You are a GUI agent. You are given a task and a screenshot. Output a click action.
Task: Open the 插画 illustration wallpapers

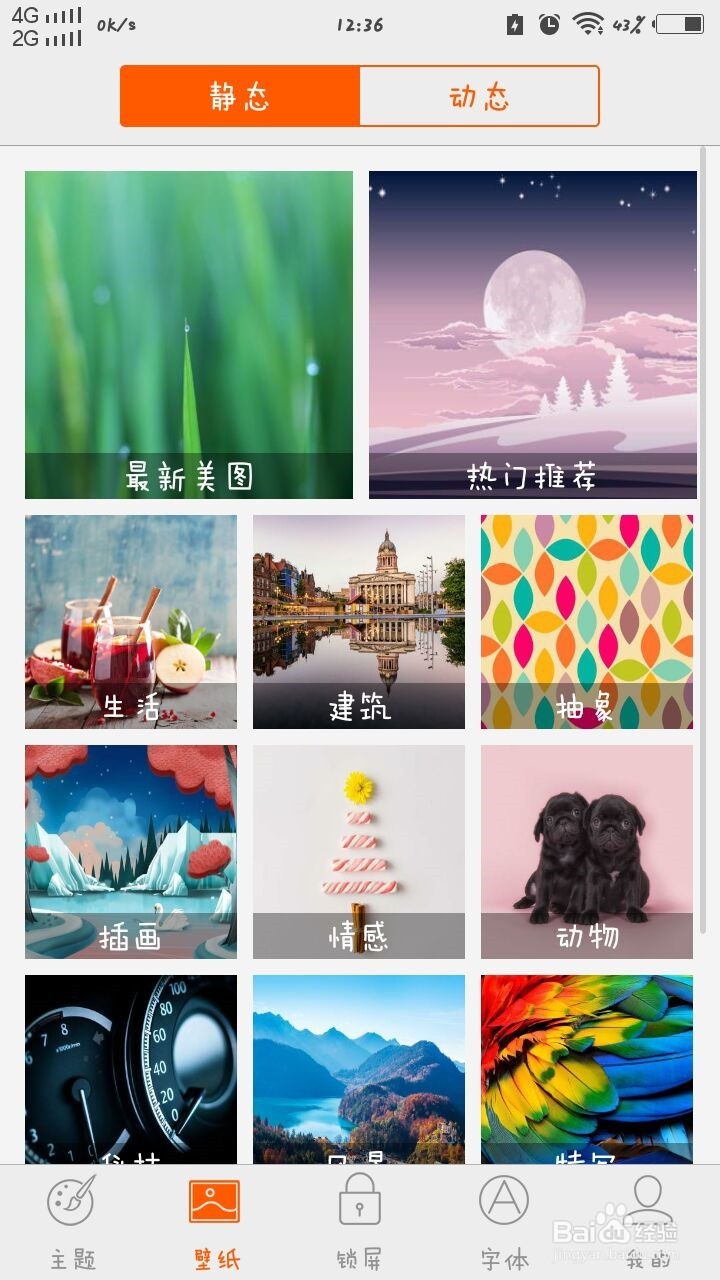131,851
